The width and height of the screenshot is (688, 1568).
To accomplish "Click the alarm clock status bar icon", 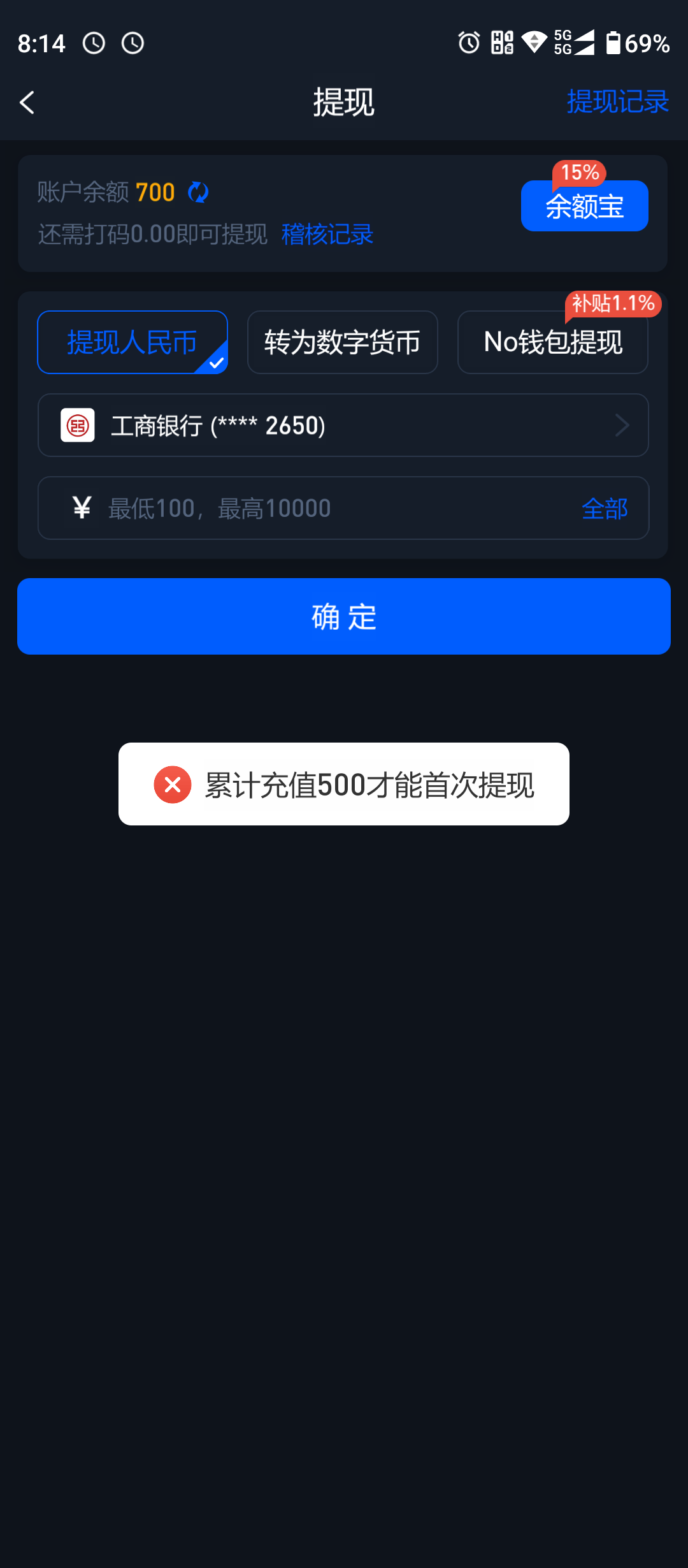I will [x=468, y=43].
